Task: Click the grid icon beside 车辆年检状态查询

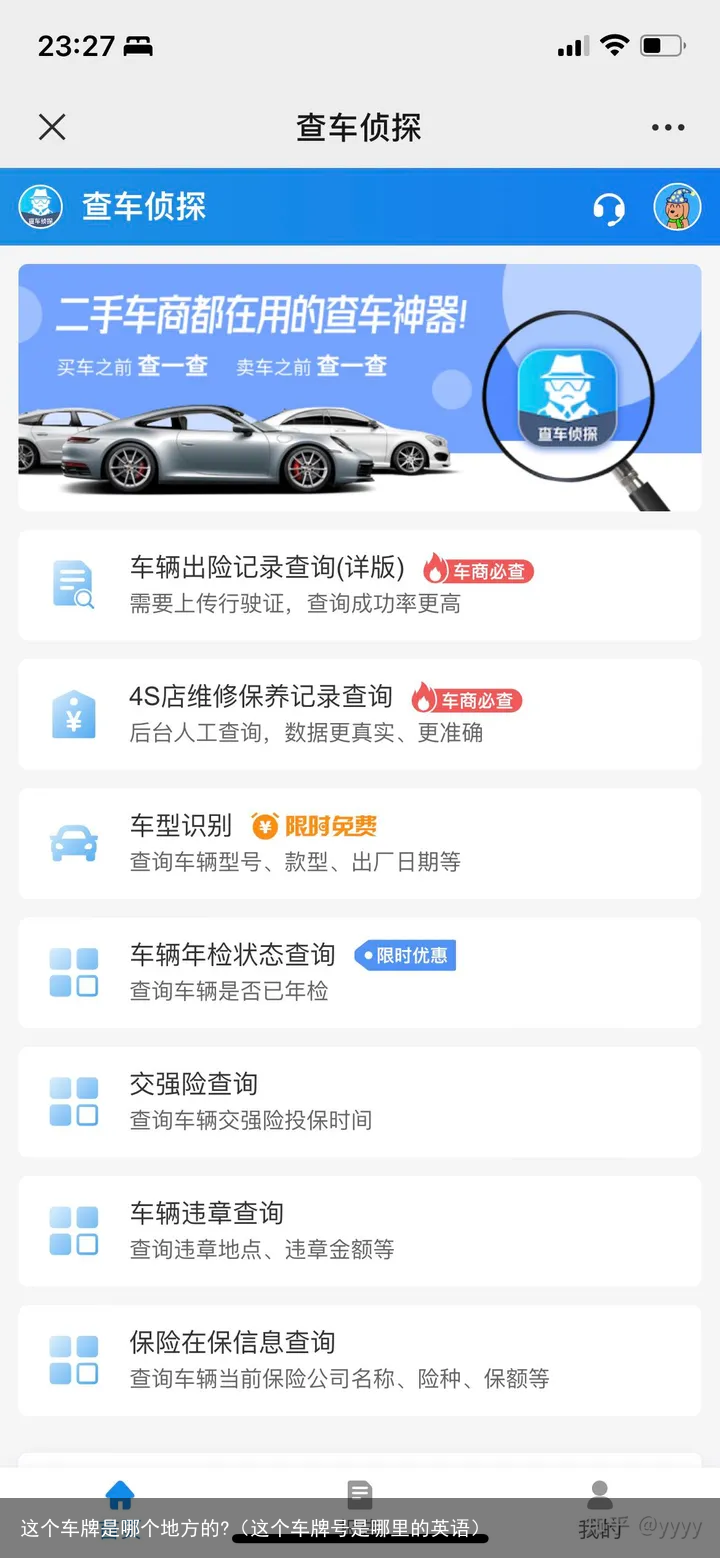Action: tap(72, 971)
